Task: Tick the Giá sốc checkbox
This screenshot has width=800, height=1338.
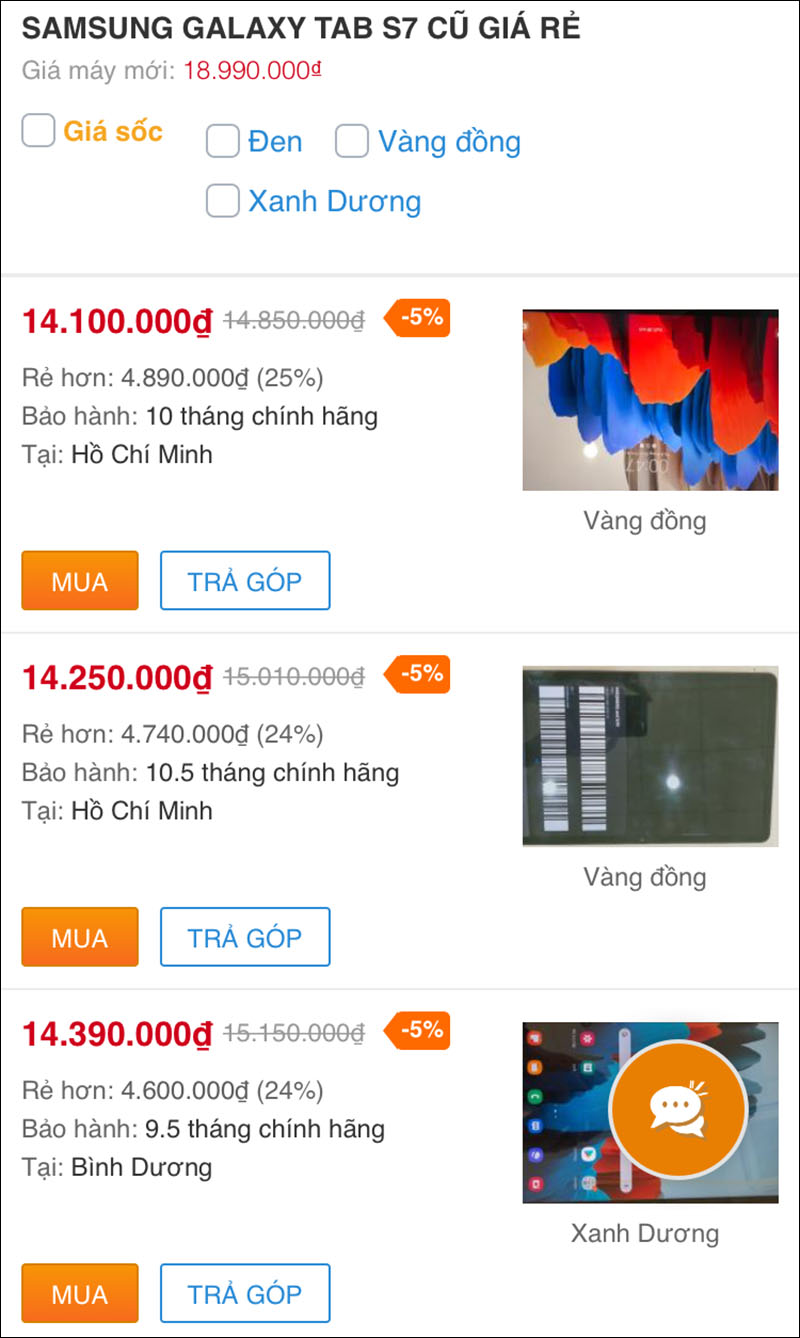Action: (39, 131)
